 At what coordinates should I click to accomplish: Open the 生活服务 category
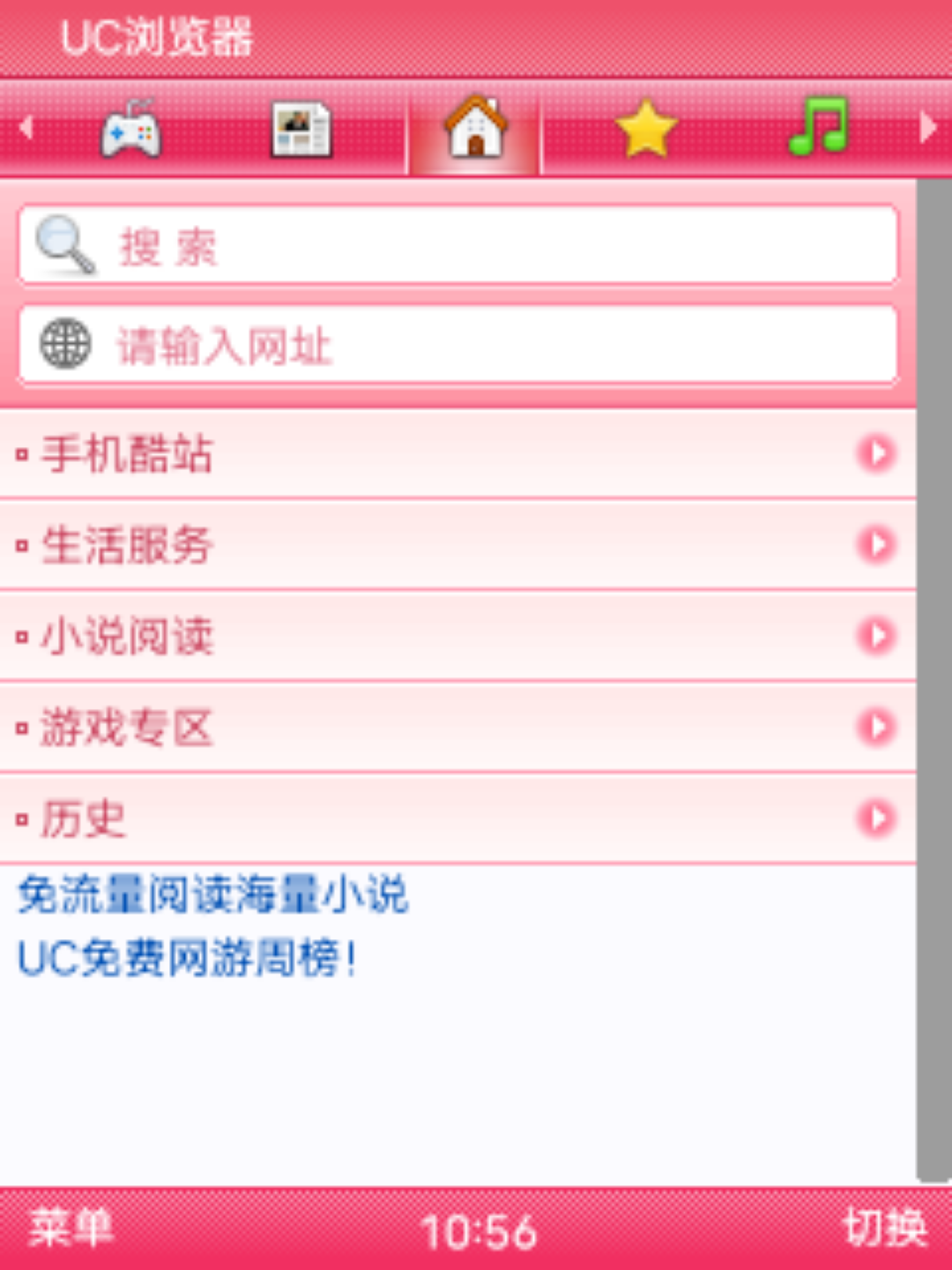click(x=458, y=545)
